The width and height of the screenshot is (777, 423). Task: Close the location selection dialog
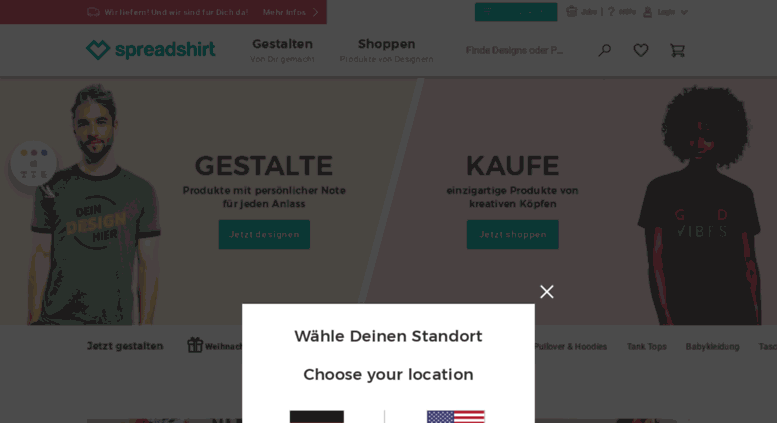click(x=546, y=291)
